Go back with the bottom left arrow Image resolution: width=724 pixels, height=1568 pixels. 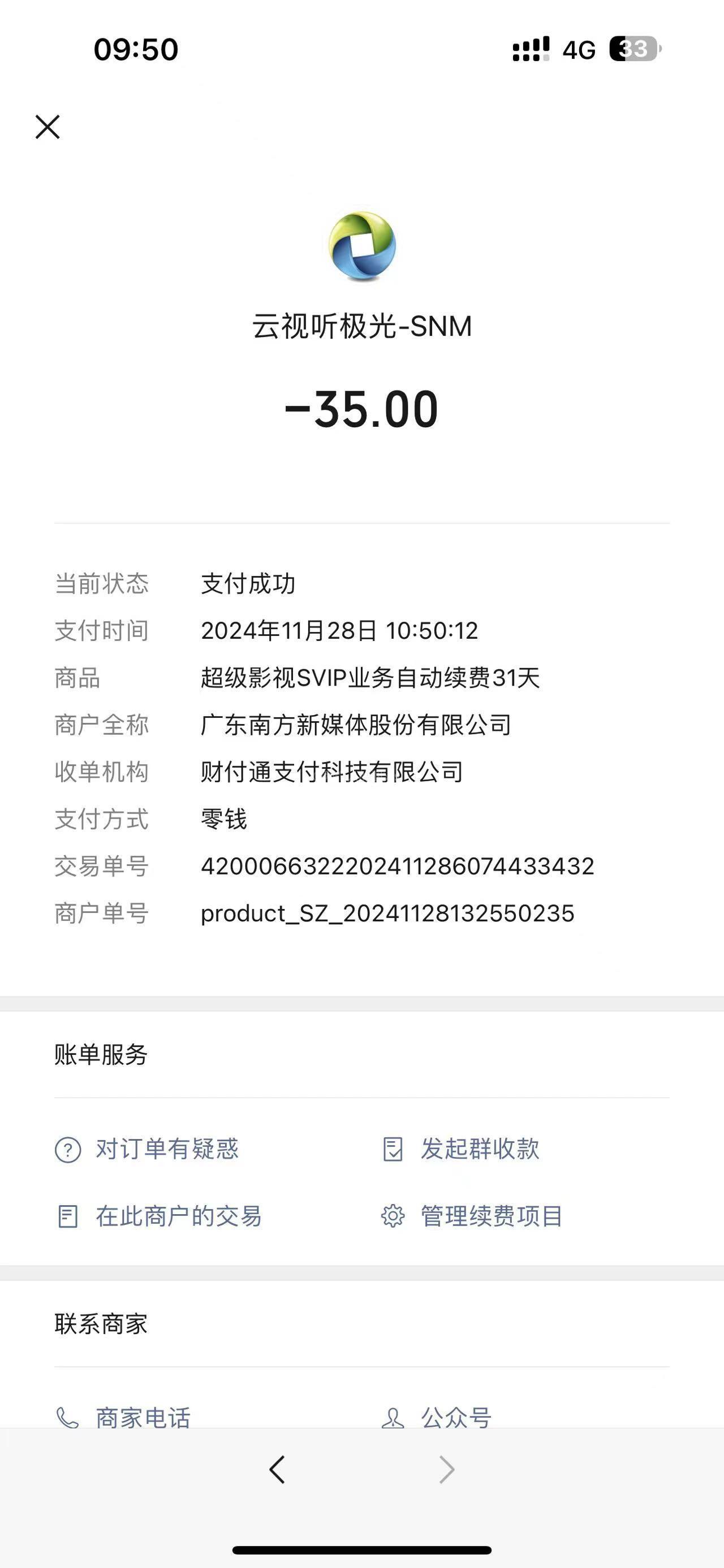(x=278, y=1470)
